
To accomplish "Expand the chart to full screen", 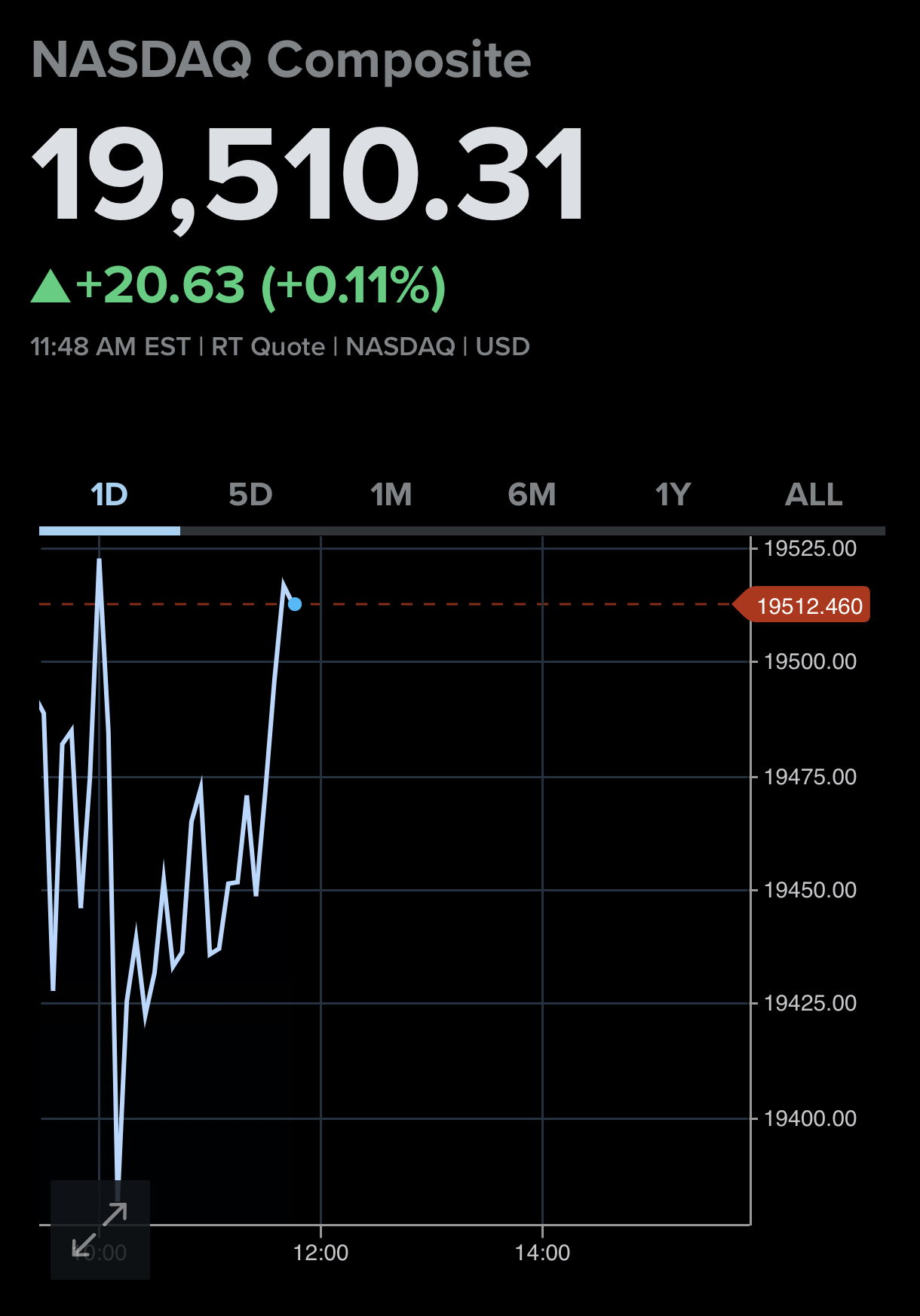I will [x=100, y=1229].
